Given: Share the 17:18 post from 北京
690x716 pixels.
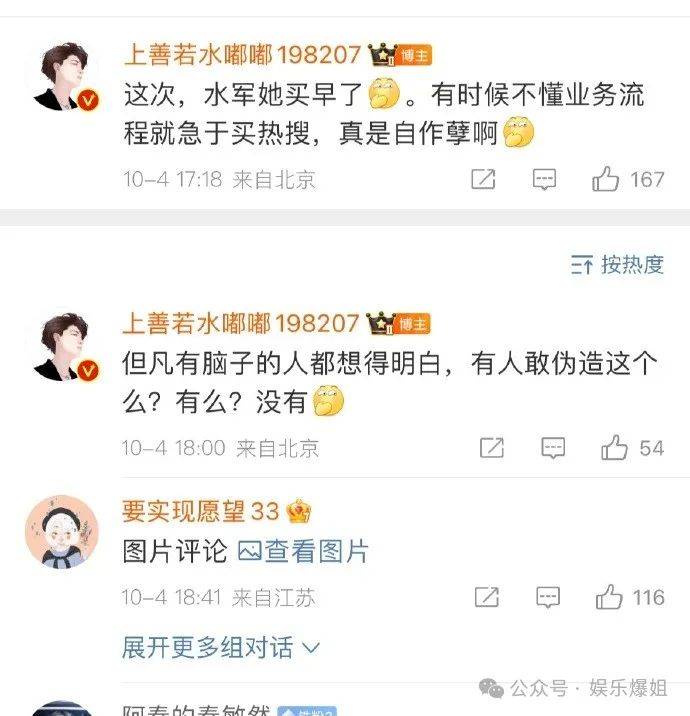Looking at the screenshot, I should tap(483, 180).
